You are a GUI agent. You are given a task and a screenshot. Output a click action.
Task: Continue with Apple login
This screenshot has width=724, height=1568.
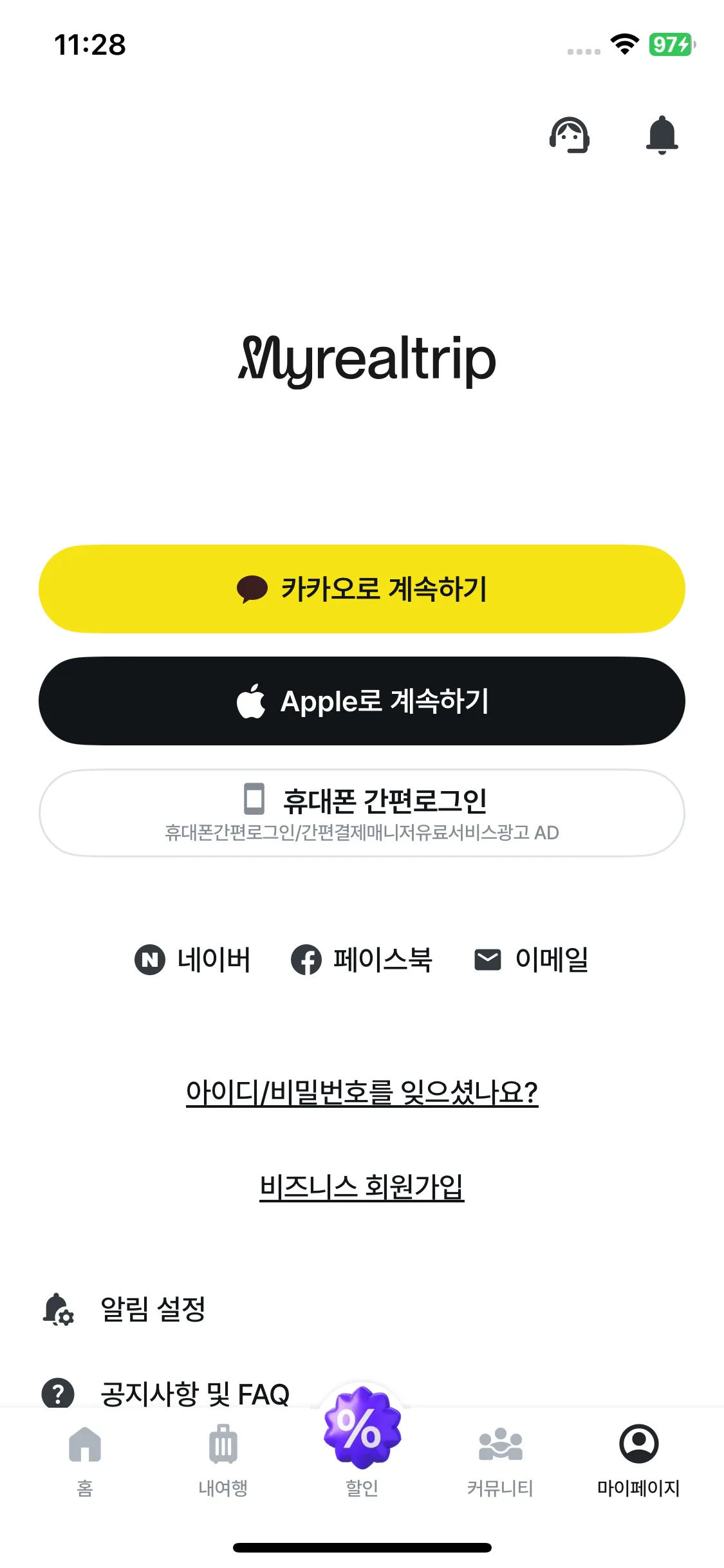click(x=362, y=700)
